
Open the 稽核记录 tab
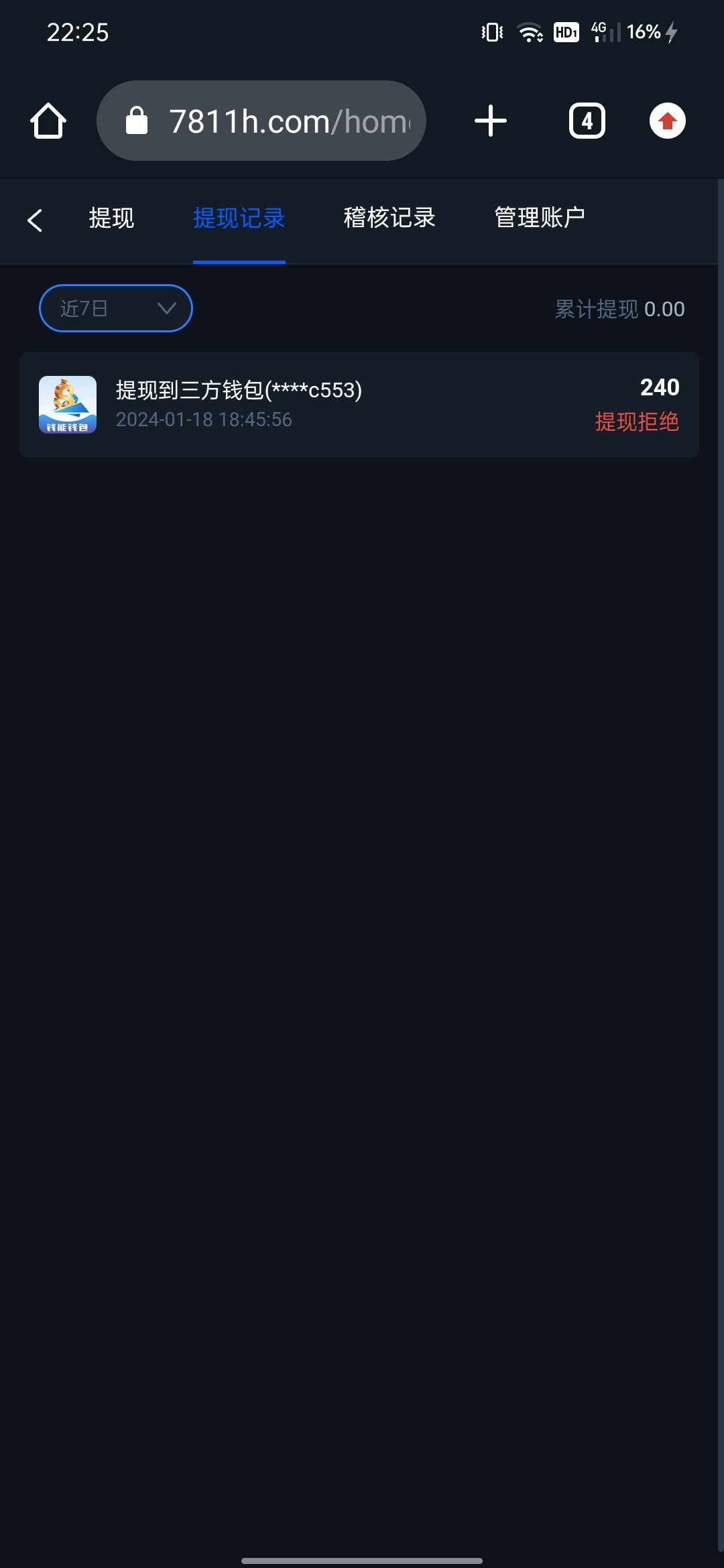point(389,218)
